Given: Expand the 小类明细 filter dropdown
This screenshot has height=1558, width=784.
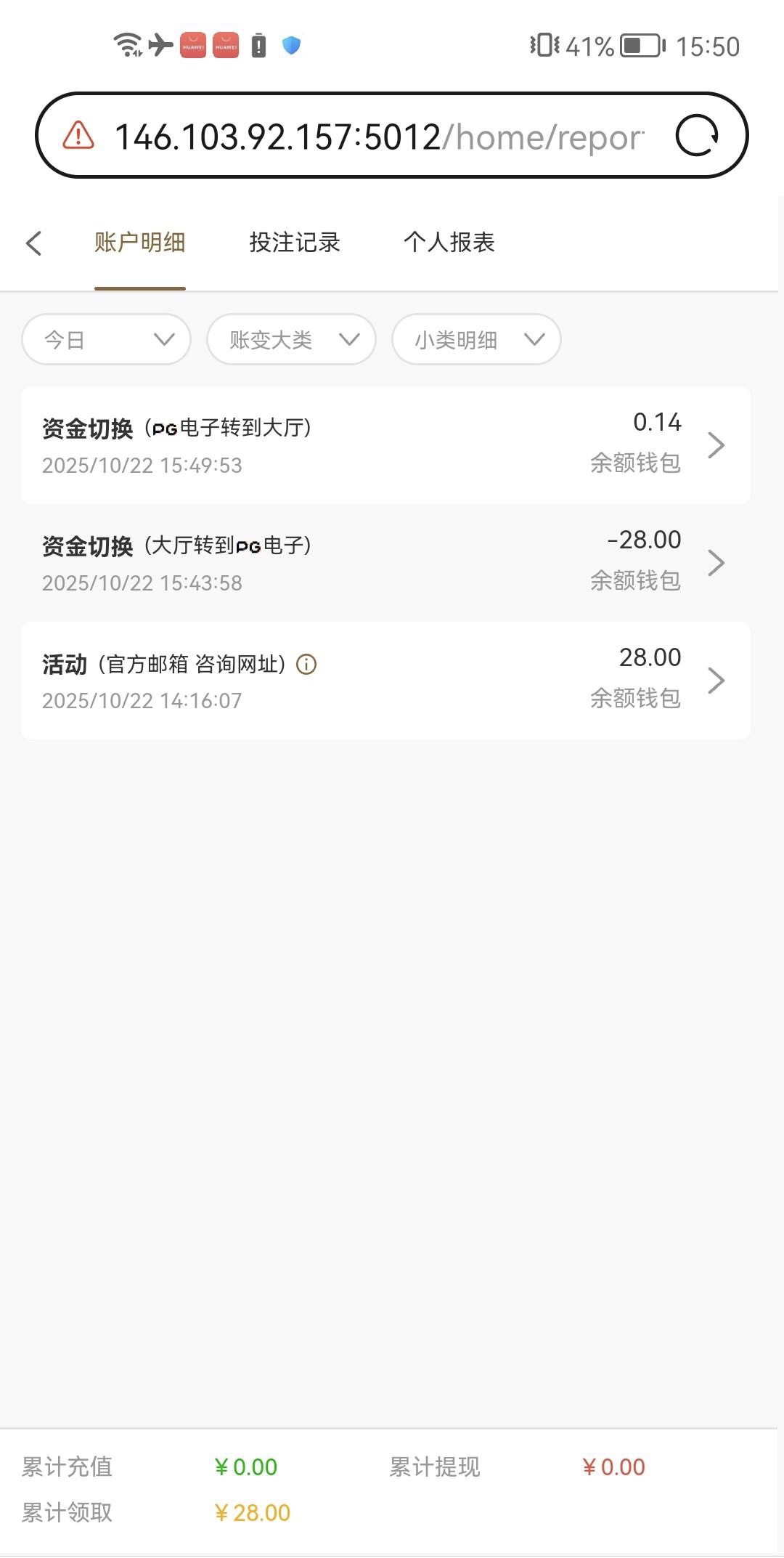Looking at the screenshot, I should point(476,339).
